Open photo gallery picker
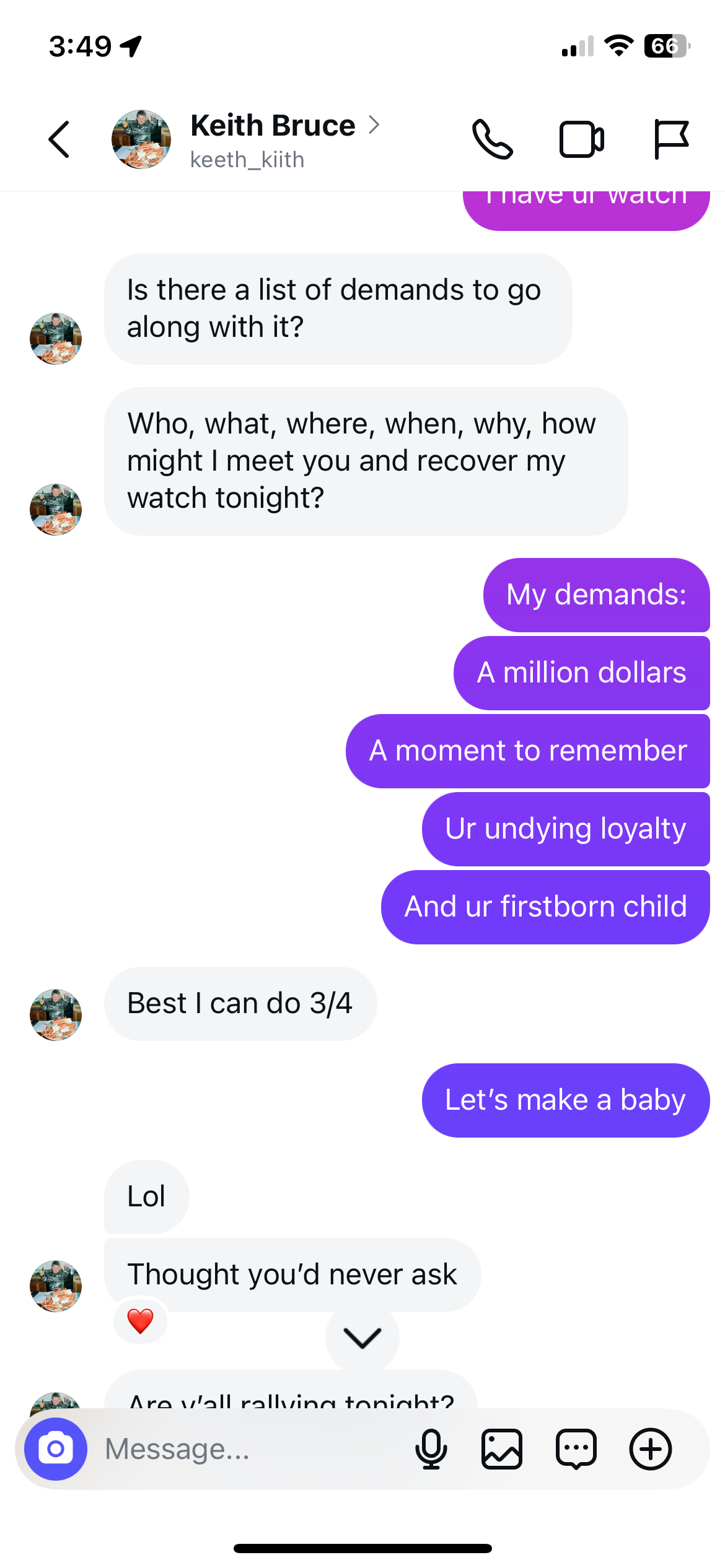The image size is (725, 1568). coord(502,1449)
